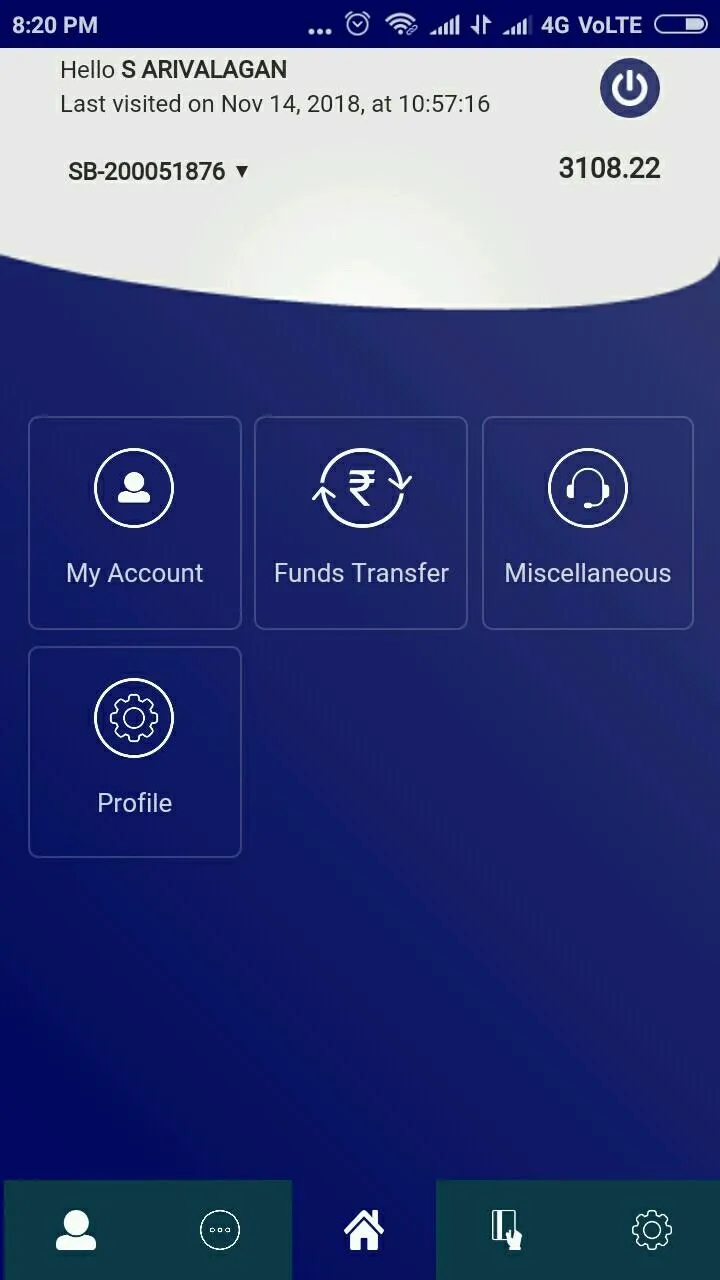Open the settings gear in bottom bar
This screenshot has width=720, height=1280.
coord(651,1231)
